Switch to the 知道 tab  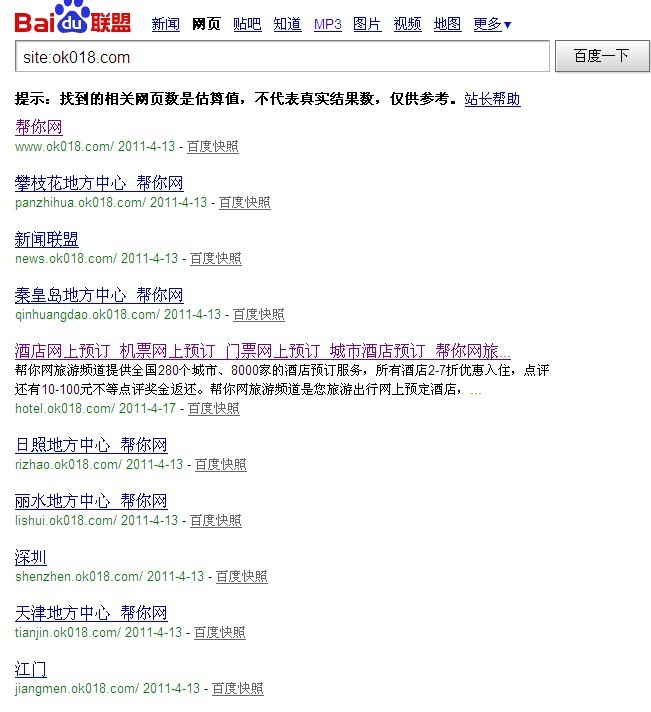(x=287, y=24)
